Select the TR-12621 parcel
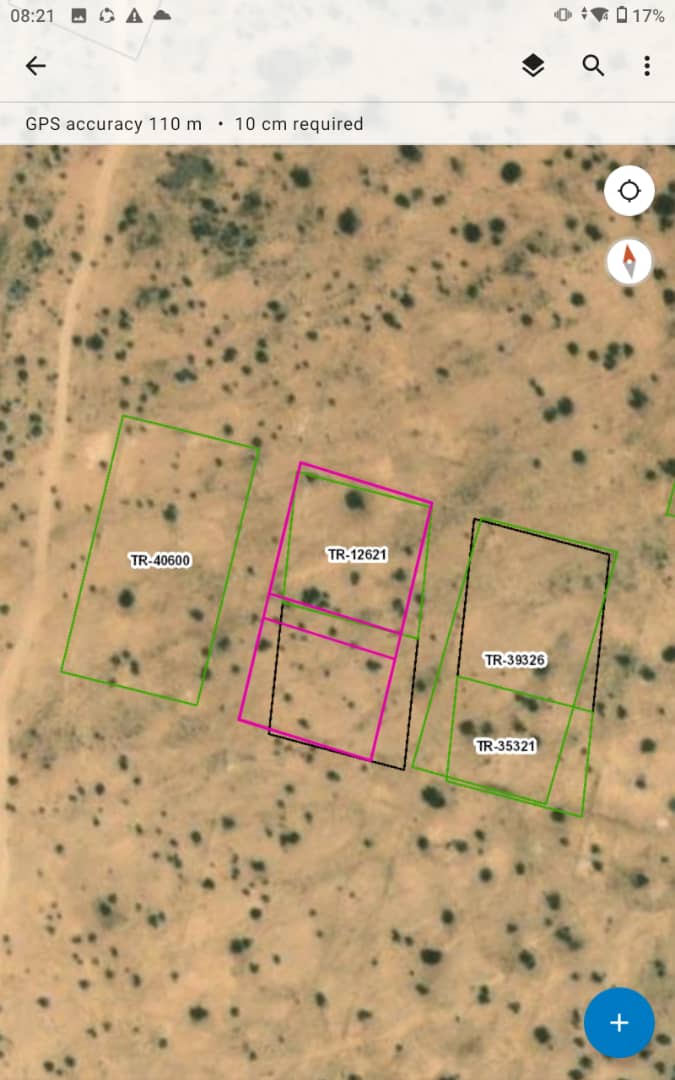Screen dimensions: 675x1080 [357, 554]
